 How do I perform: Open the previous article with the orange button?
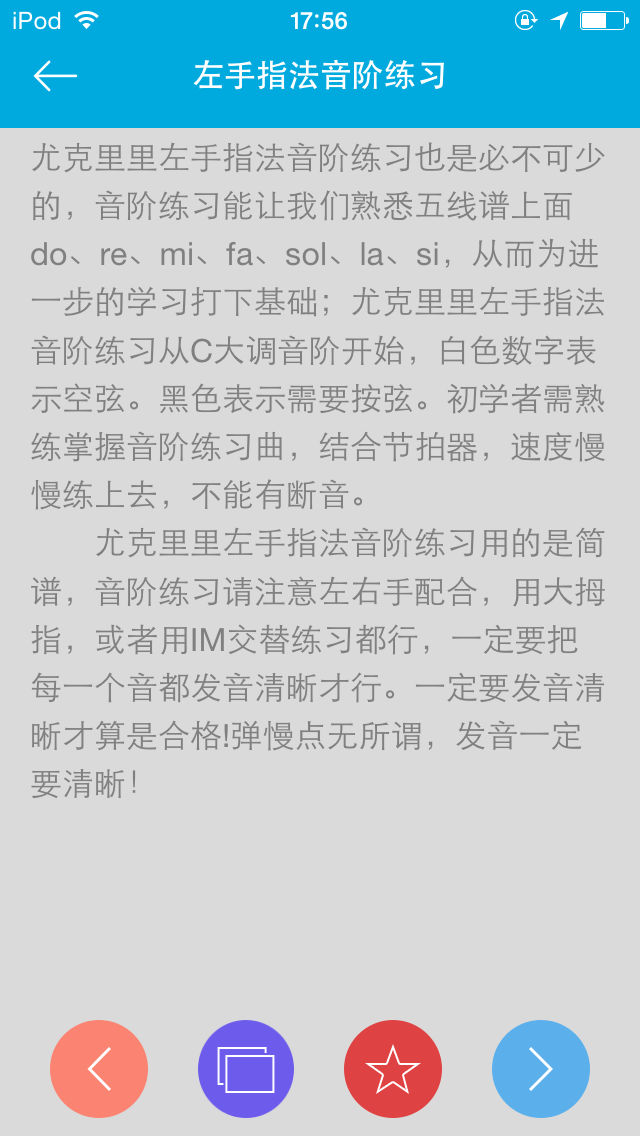tap(99, 1069)
